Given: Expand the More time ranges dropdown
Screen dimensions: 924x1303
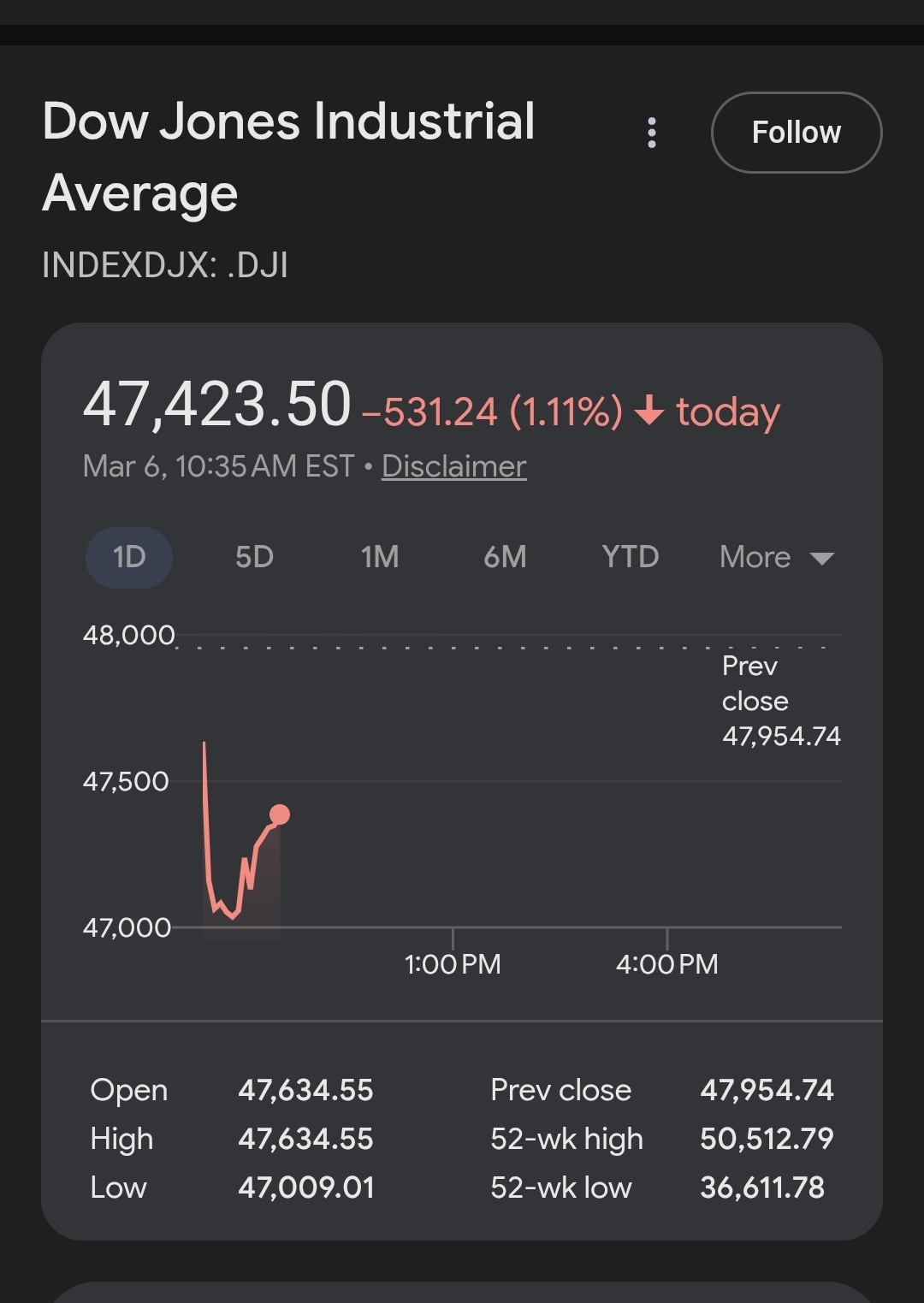Looking at the screenshot, I should pyautogui.click(x=754, y=557).
